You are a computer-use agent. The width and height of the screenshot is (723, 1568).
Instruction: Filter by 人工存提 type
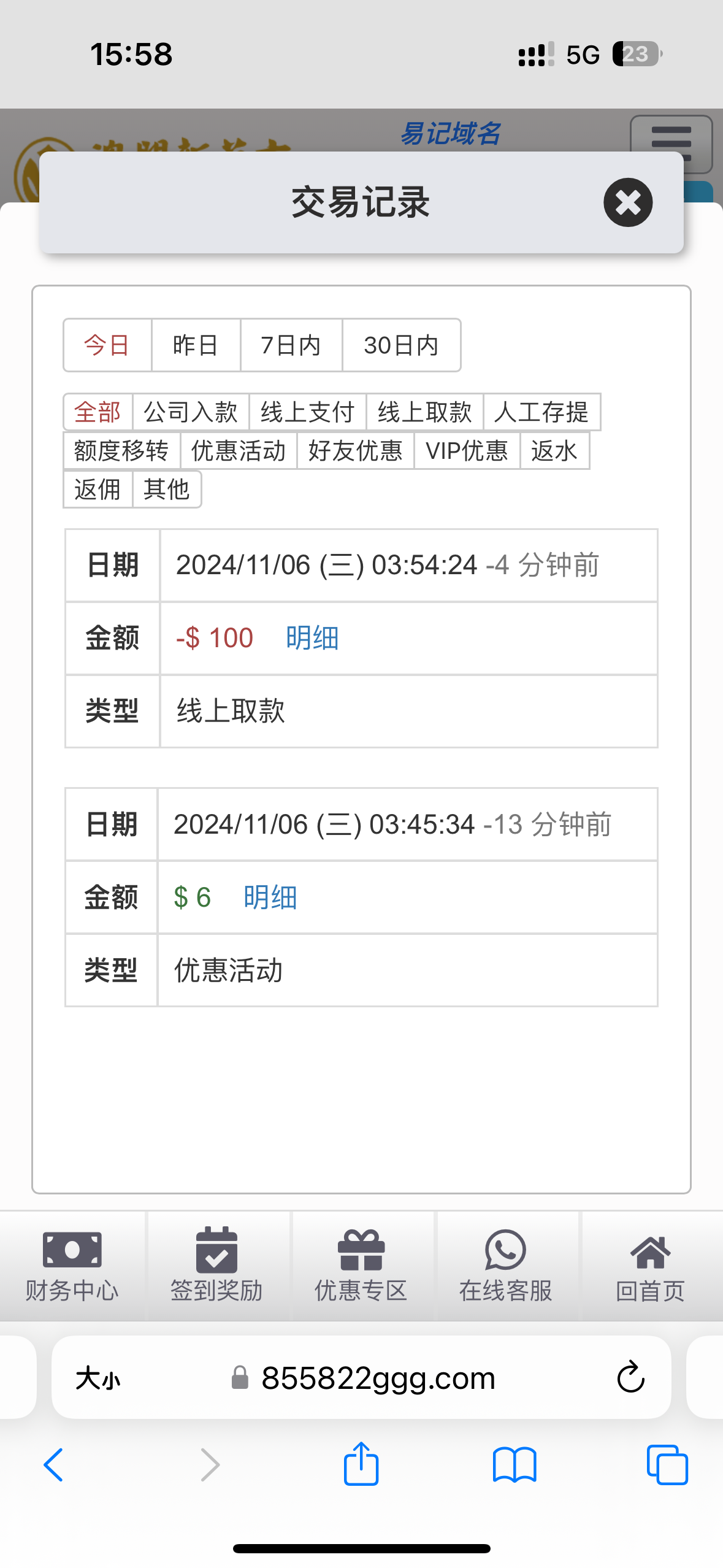(x=541, y=412)
